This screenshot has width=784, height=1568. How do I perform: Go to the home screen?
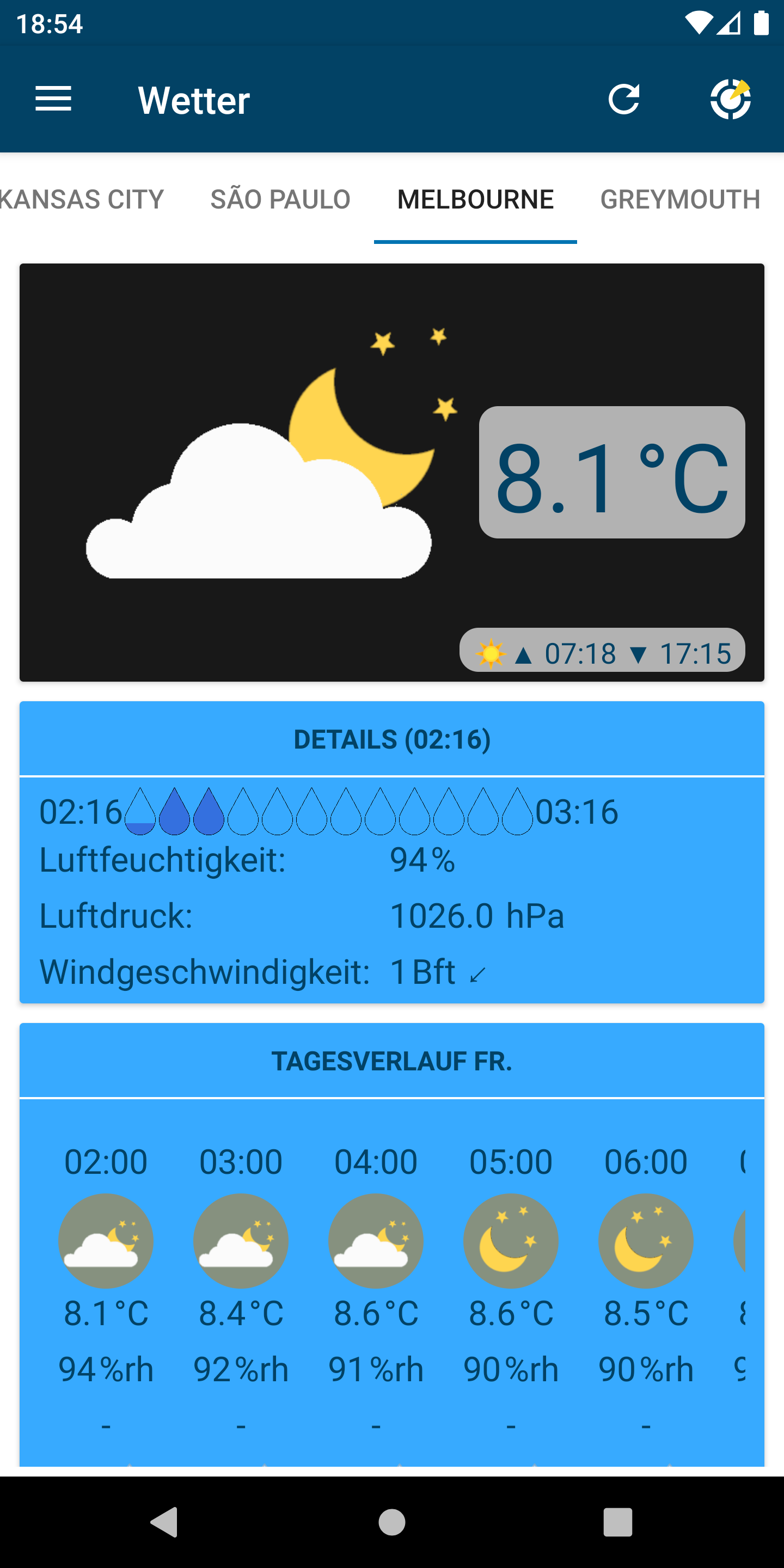click(391, 1522)
